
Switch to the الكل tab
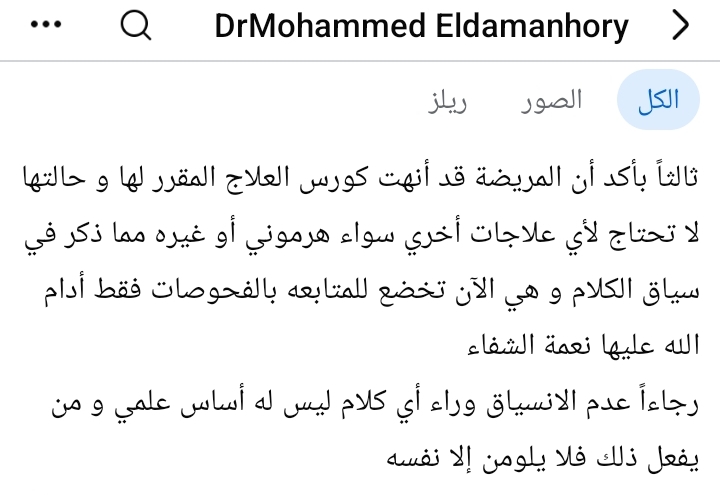point(658,100)
